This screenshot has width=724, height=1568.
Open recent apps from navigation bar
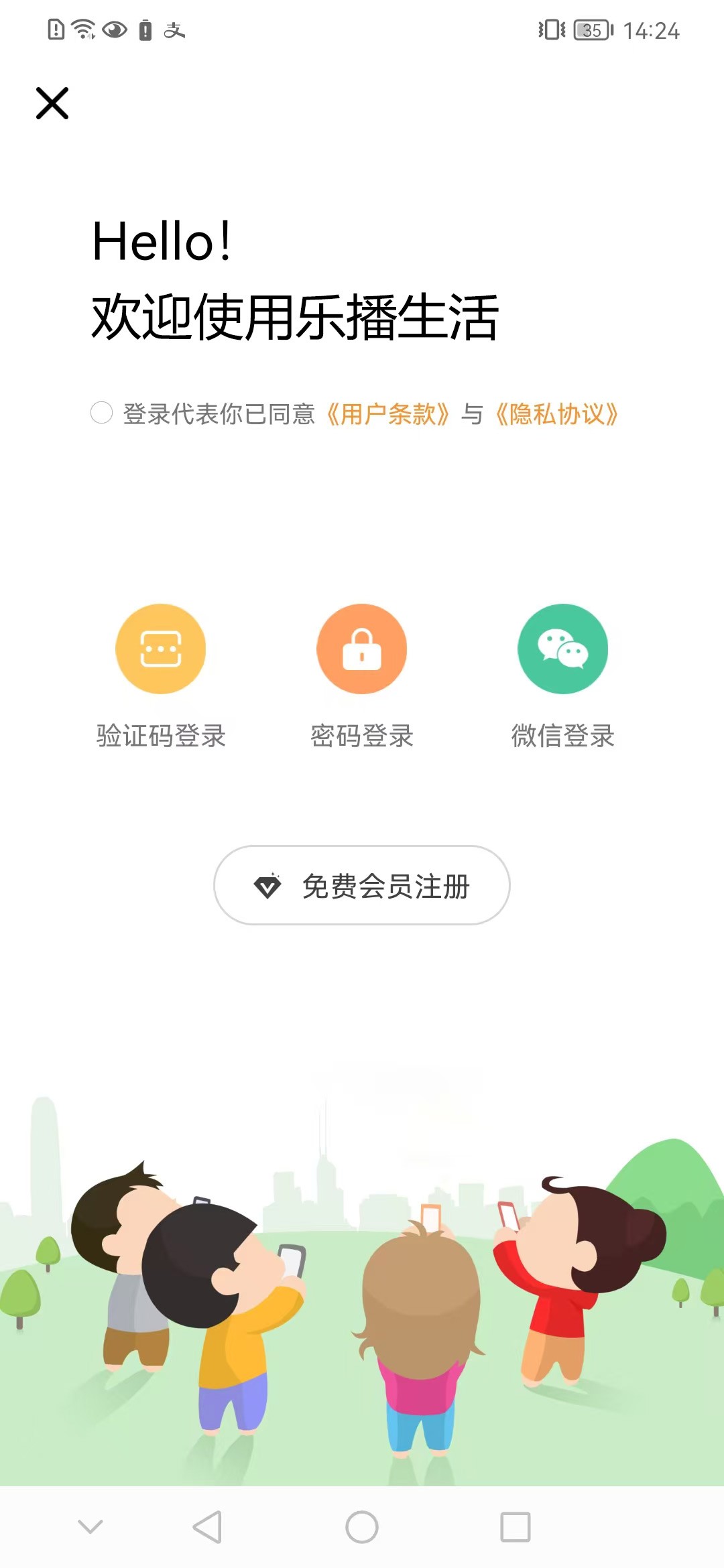tap(516, 1527)
